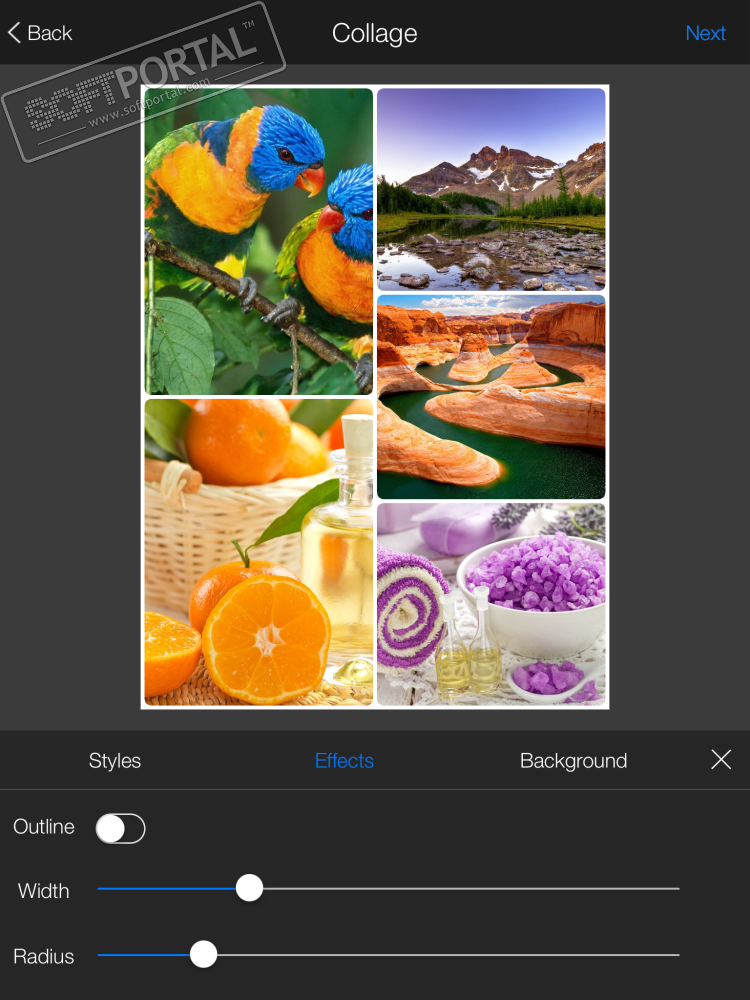Select the parrots photo in collage
The image size is (750, 1000).
tap(259, 241)
